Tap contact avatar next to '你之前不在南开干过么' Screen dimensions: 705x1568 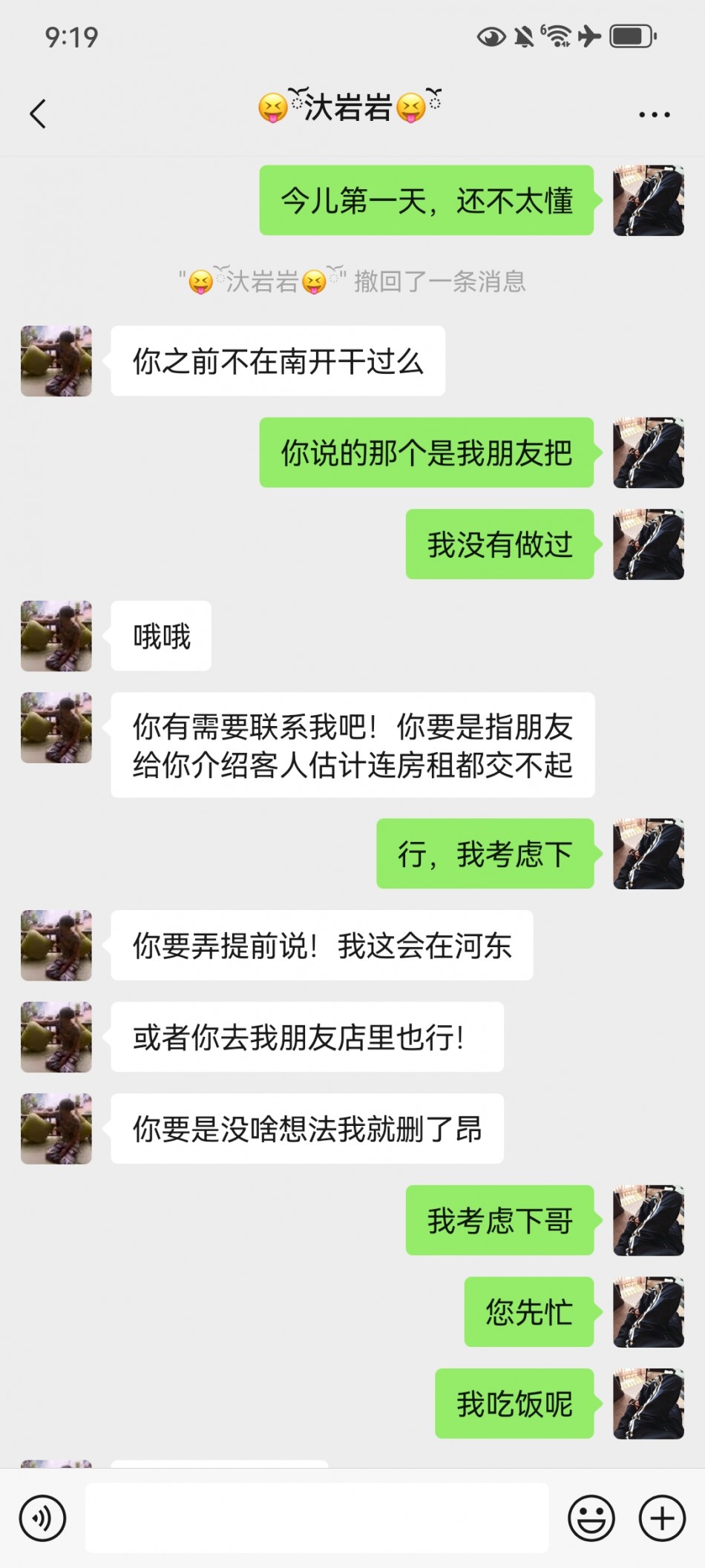[x=56, y=361]
